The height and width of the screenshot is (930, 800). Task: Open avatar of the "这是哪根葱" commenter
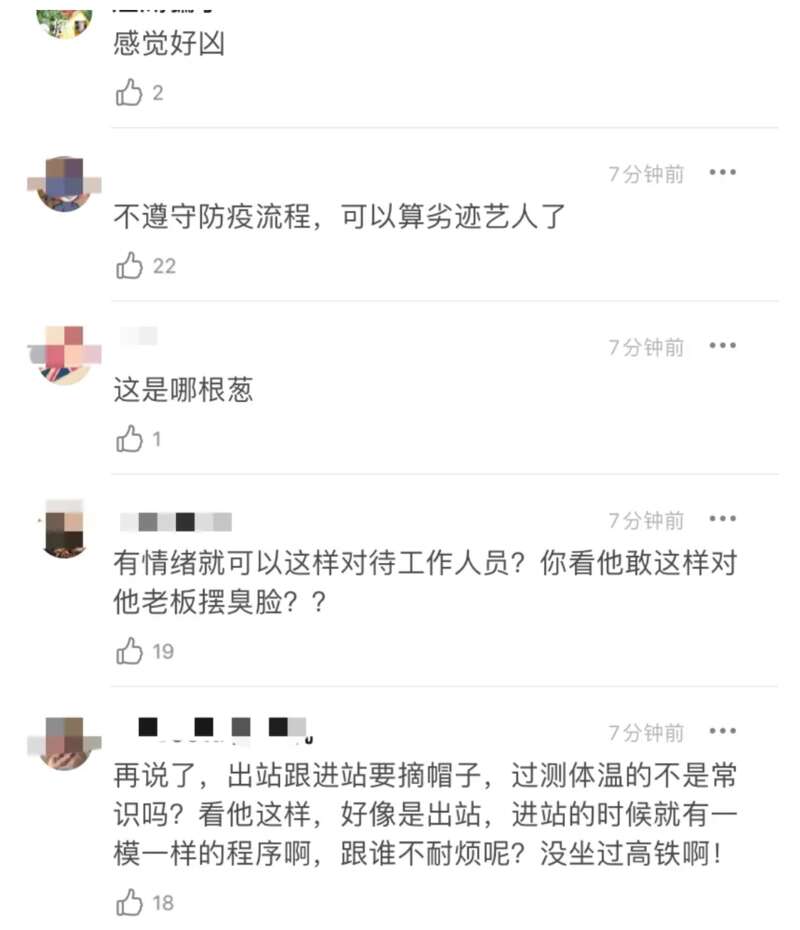[64, 355]
